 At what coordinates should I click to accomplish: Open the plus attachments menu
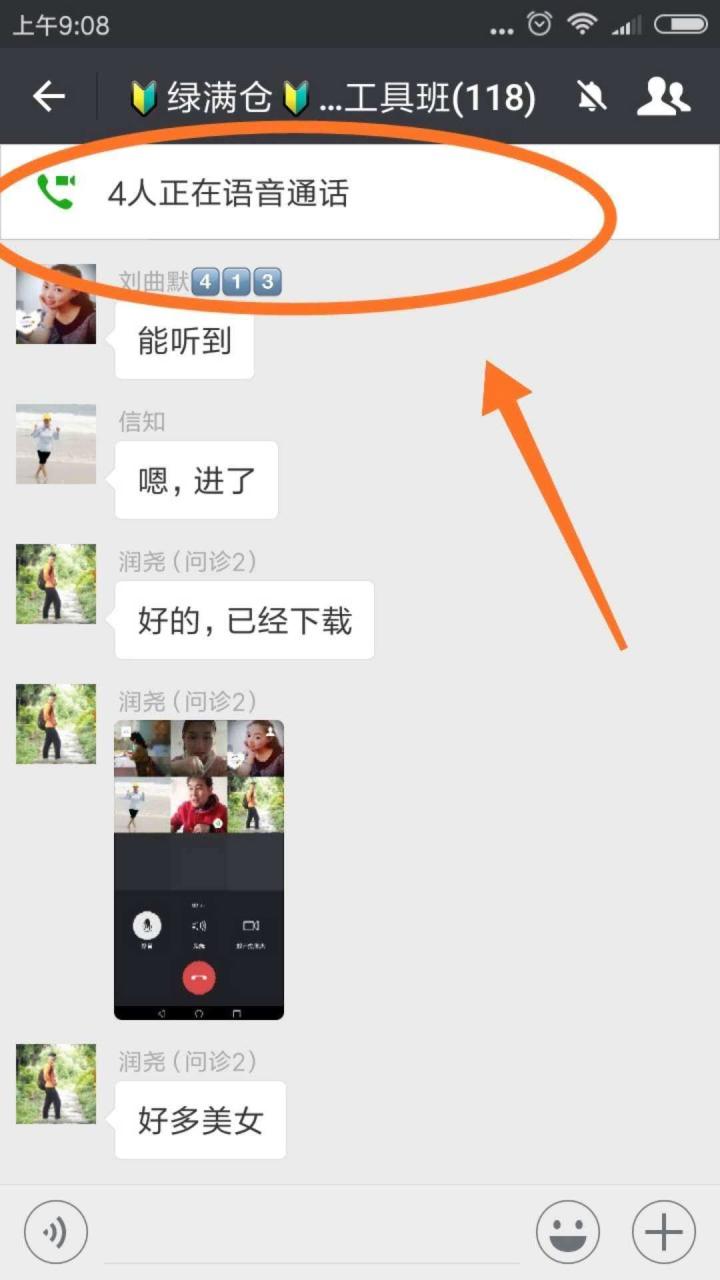click(664, 1232)
